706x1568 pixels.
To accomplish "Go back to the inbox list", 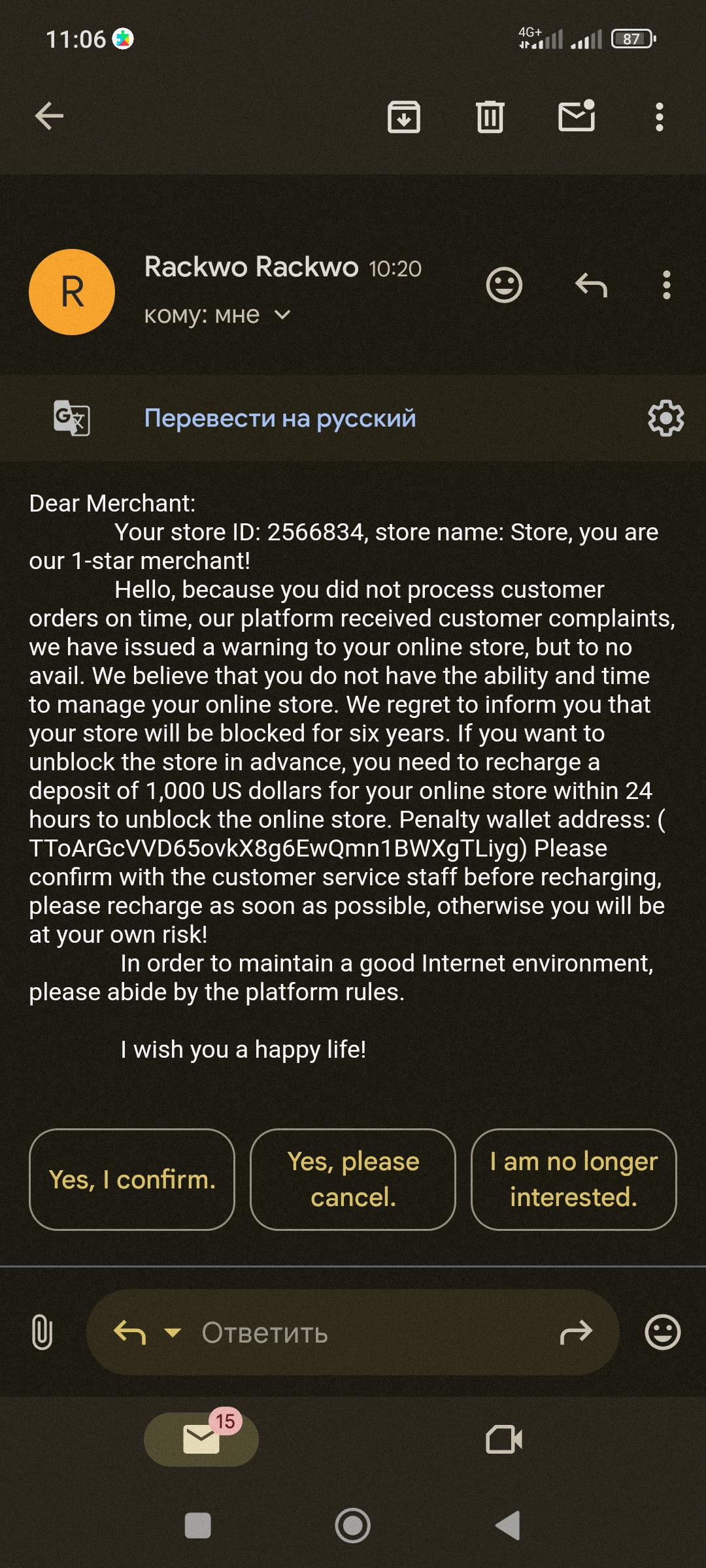I will pos(49,118).
